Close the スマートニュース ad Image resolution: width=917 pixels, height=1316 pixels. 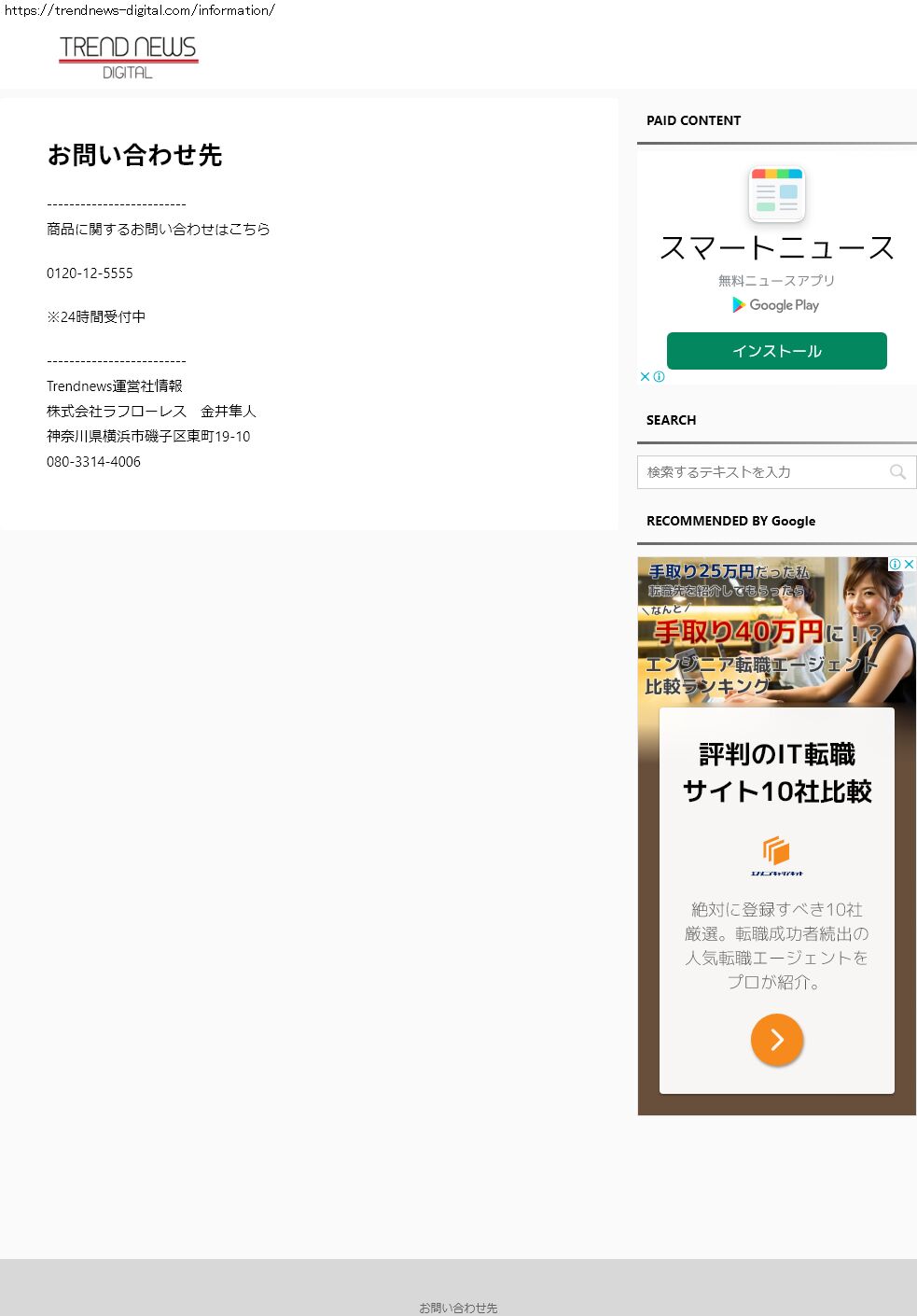coord(645,377)
